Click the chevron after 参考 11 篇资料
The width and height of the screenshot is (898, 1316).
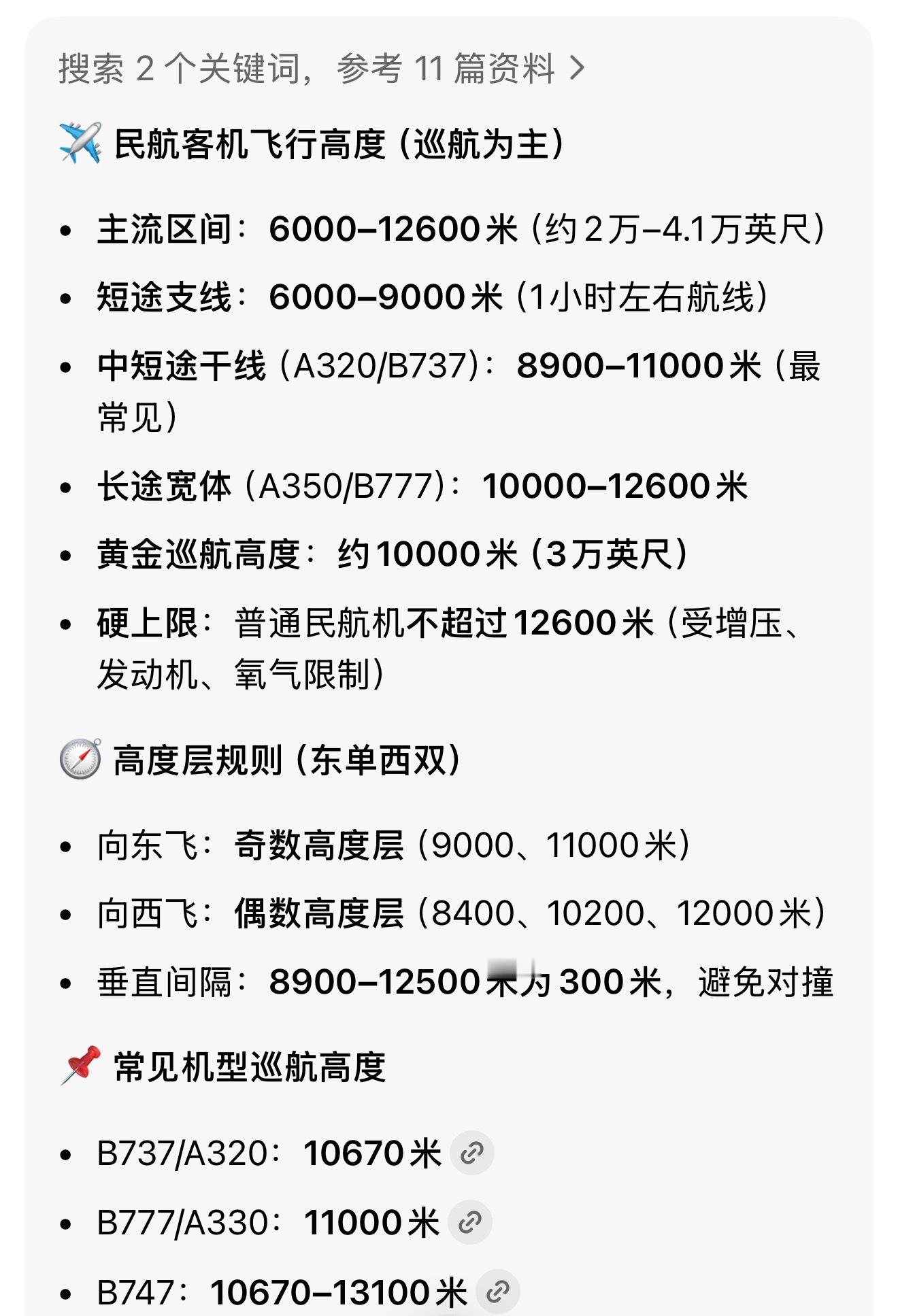(576, 68)
